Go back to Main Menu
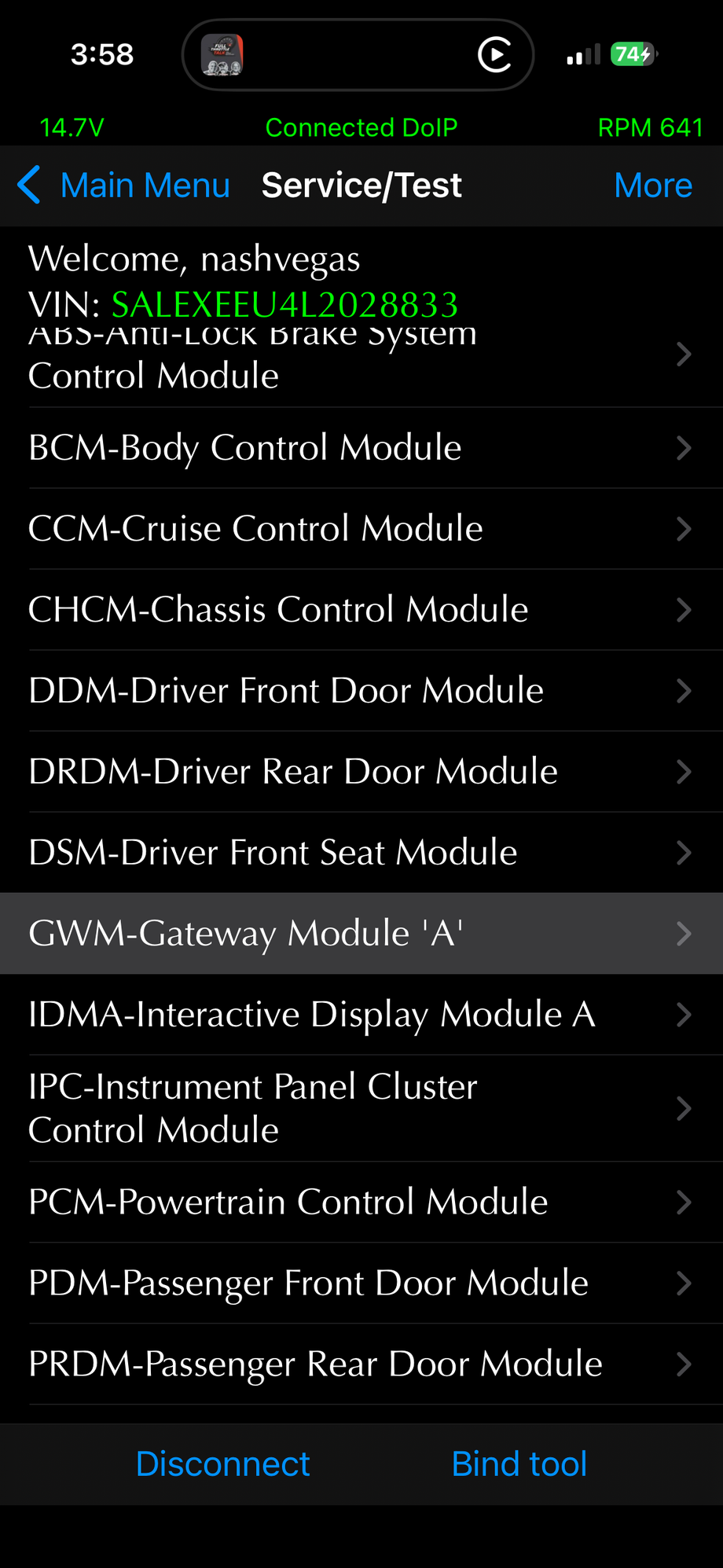This screenshot has height=1568, width=723. tap(123, 185)
